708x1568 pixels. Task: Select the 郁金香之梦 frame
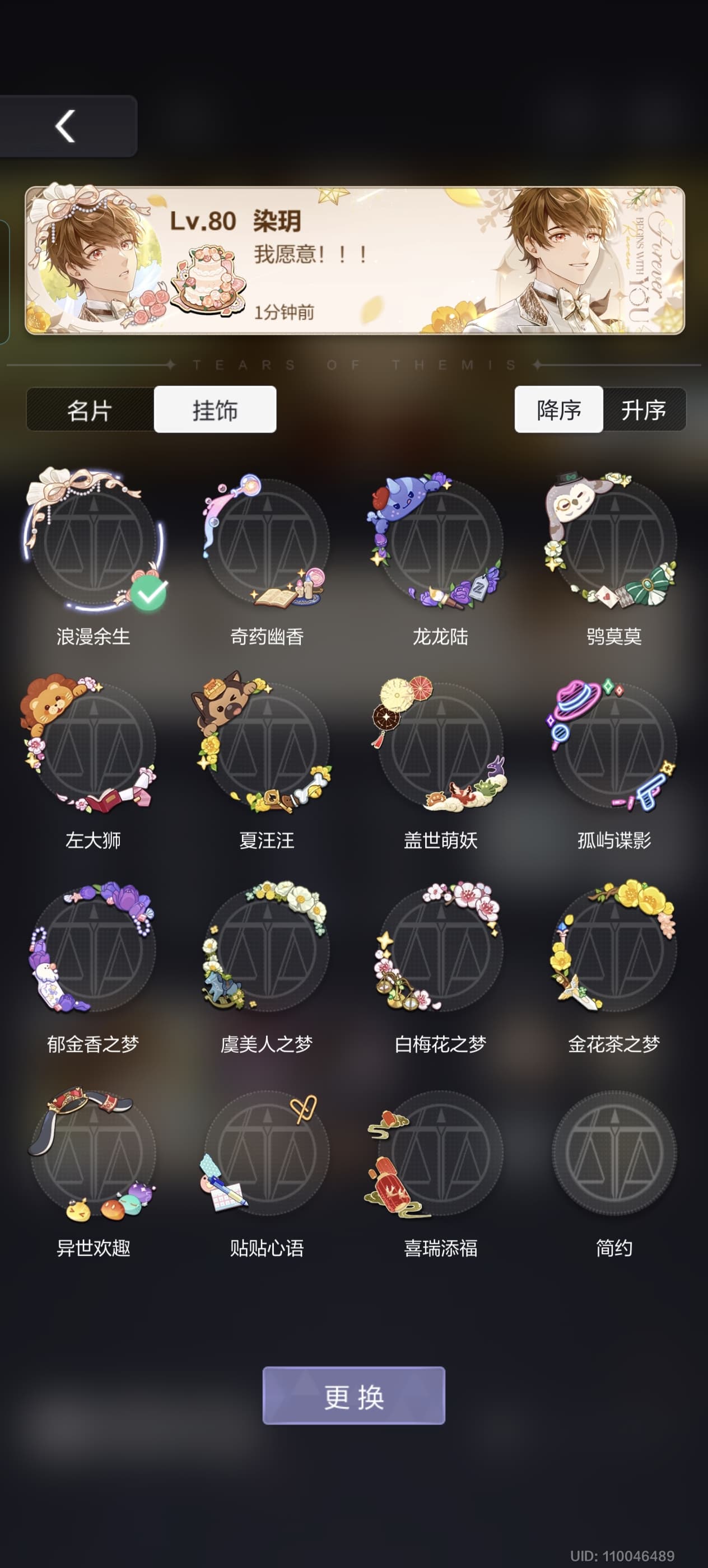(93, 950)
